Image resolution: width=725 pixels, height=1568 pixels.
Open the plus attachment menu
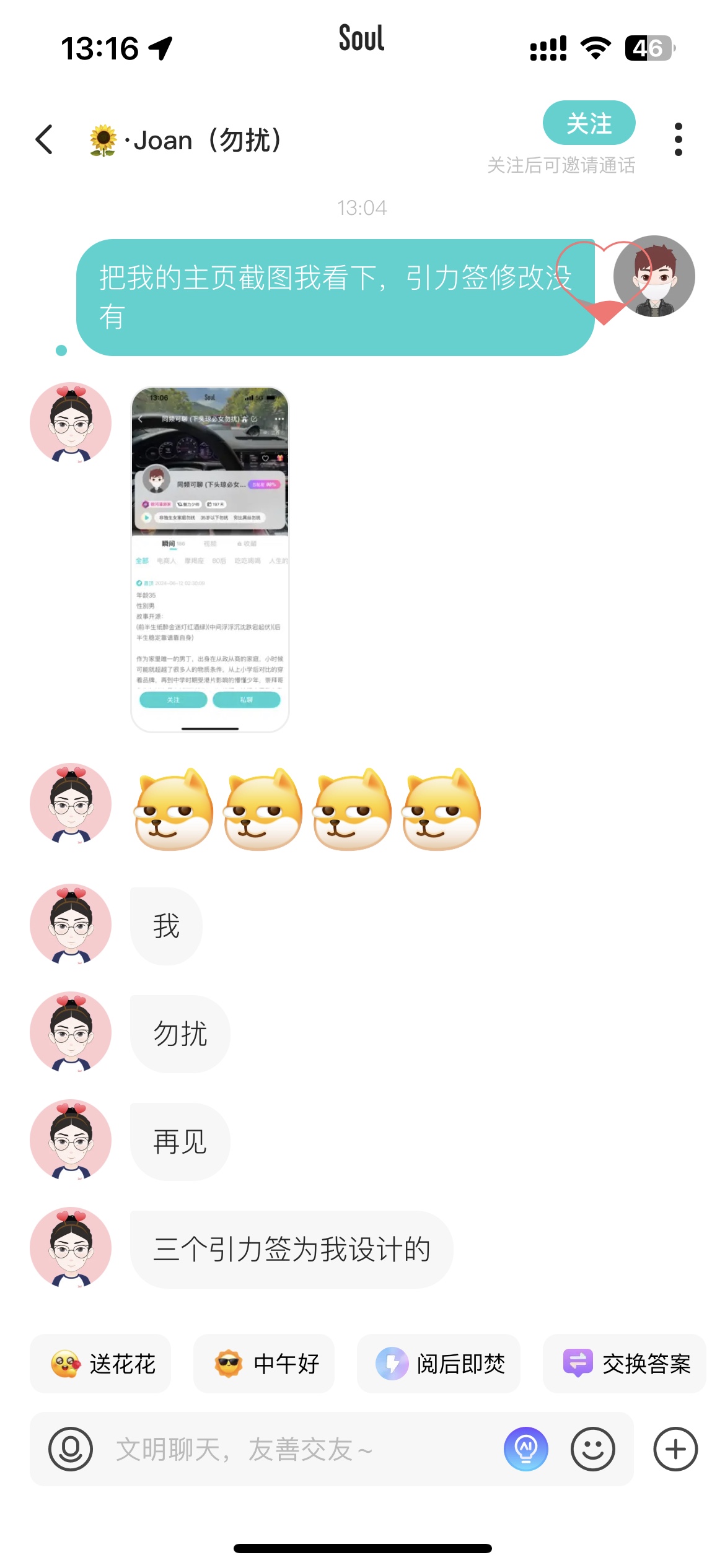(x=676, y=1449)
